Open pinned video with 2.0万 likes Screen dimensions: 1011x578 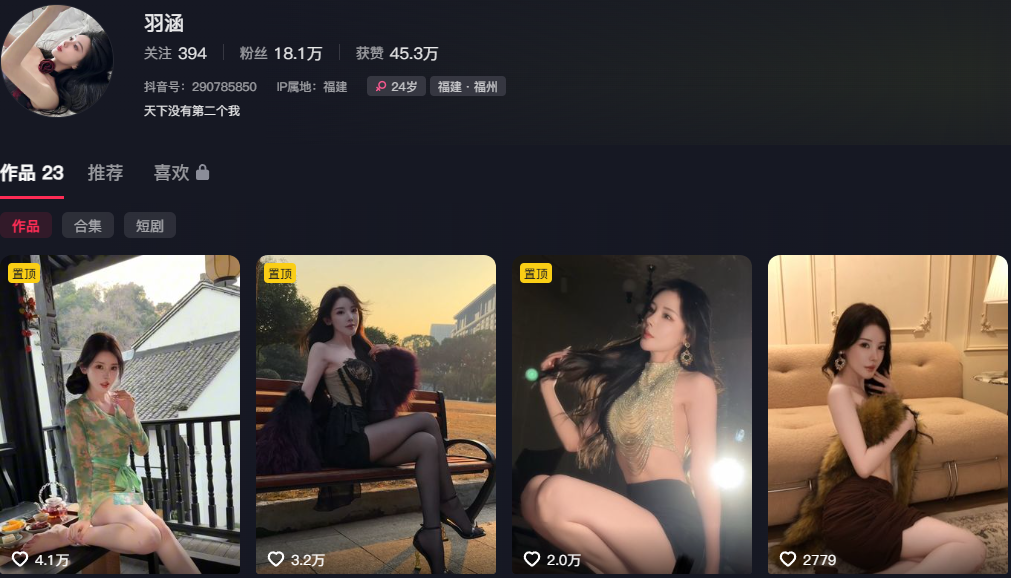point(632,410)
